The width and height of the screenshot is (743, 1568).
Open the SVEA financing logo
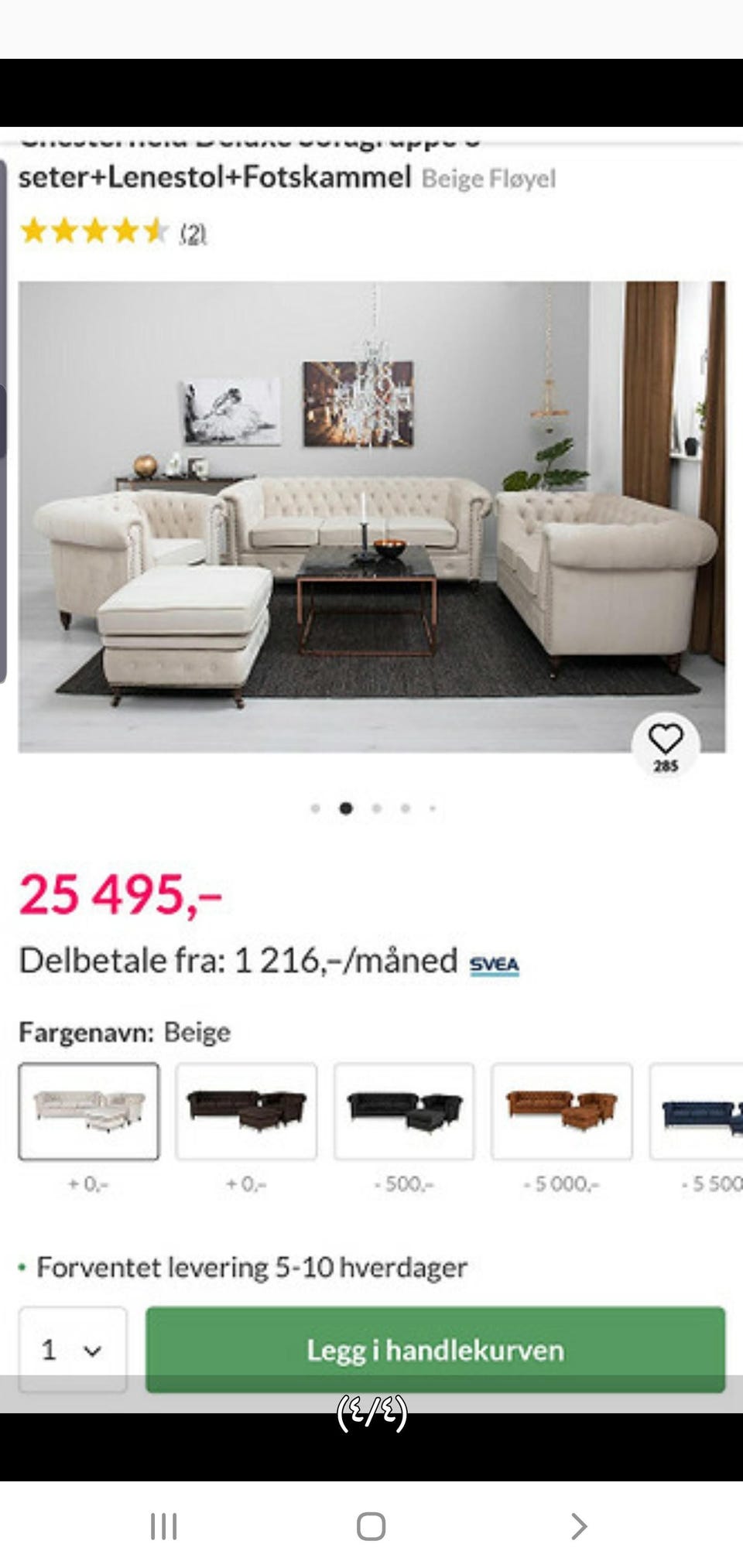pyautogui.click(x=495, y=964)
